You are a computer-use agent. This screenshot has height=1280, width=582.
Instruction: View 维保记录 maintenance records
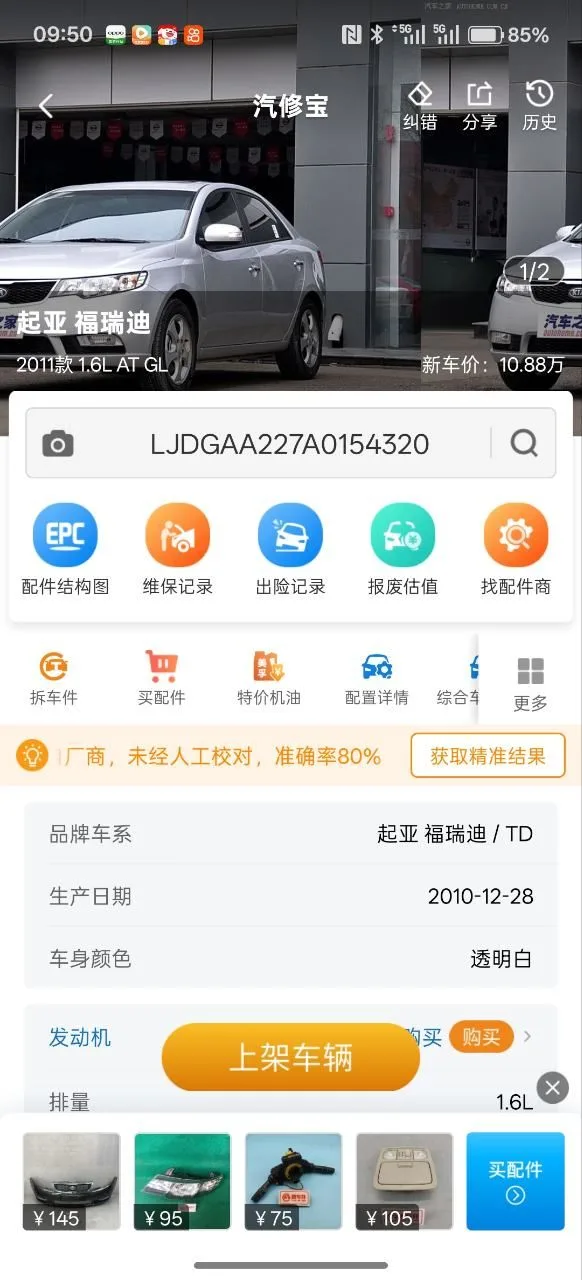[x=178, y=549]
